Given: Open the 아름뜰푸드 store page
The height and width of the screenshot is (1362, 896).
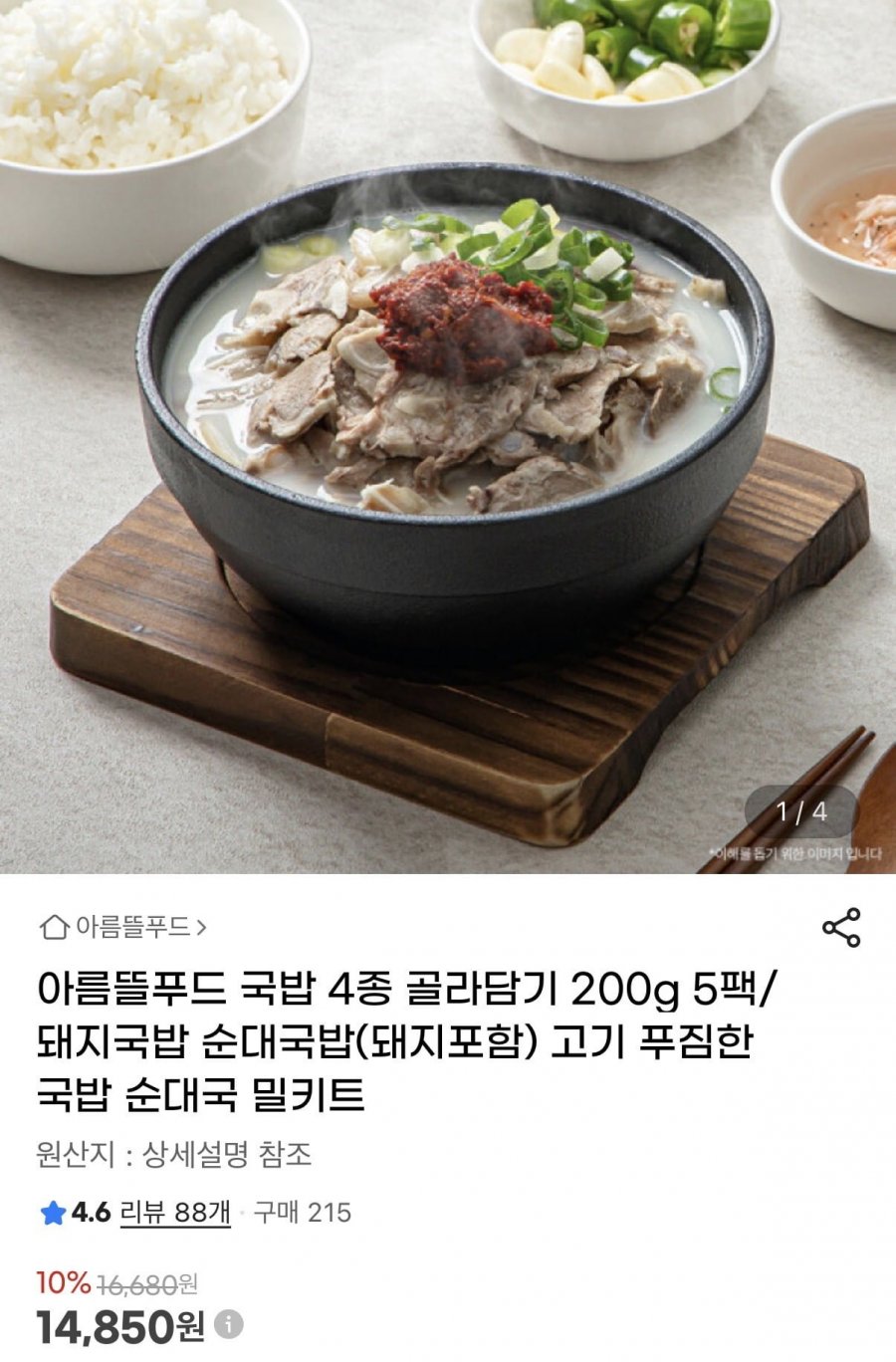Looking at the screenshot, I should [123, 927].
